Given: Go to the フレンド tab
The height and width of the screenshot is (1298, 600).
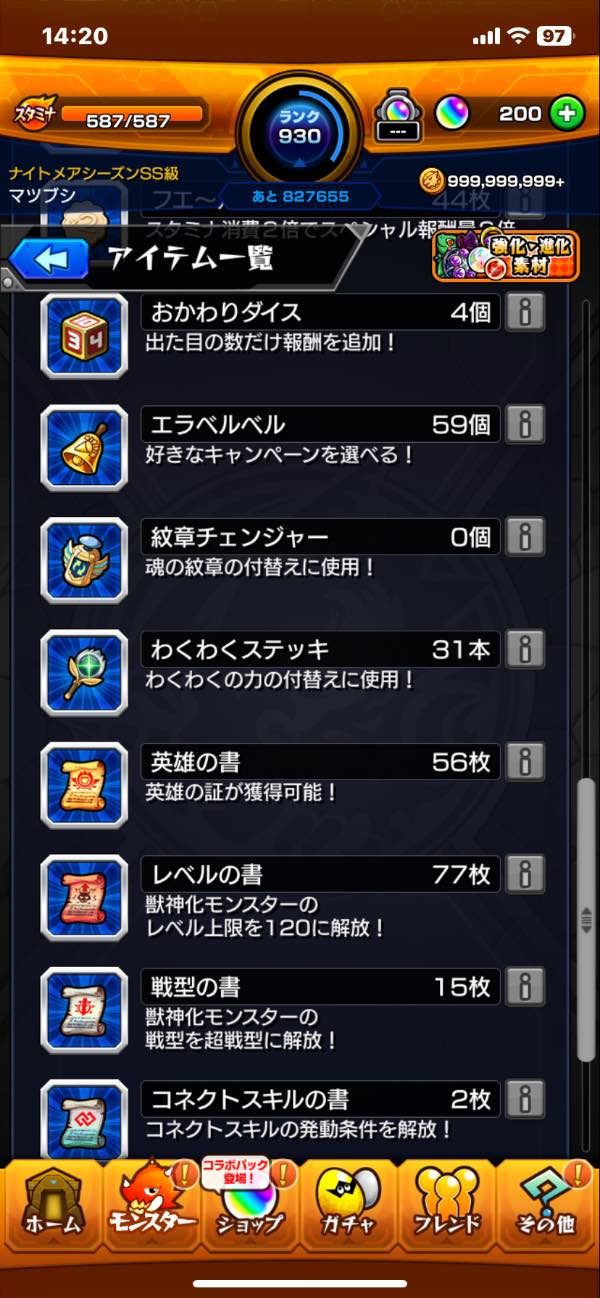Looking at the screenshot, I should click(x=446, y=1207).
